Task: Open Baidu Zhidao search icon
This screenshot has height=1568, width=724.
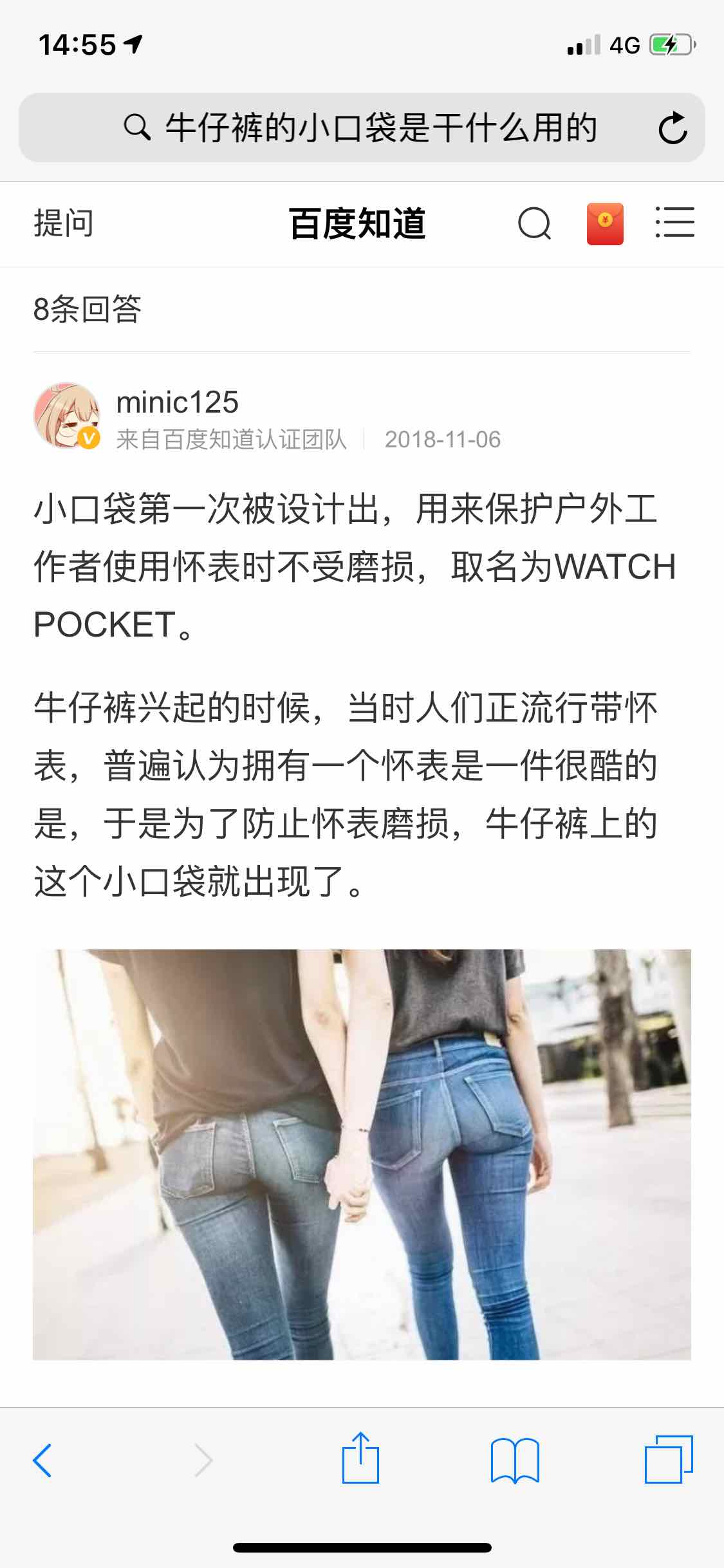Action: 534,224
